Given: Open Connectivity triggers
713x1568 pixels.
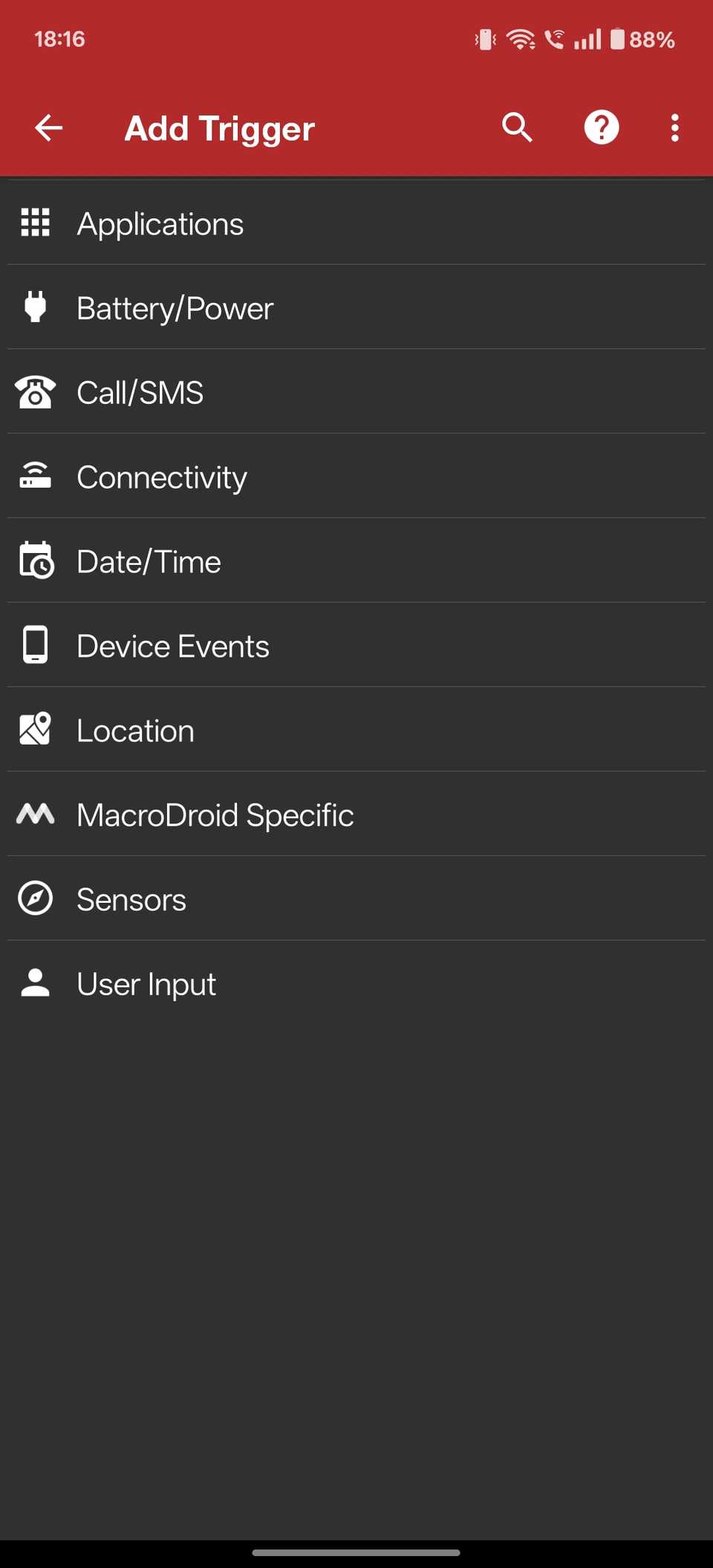Looking at the screenshot, I should (356, 477).
